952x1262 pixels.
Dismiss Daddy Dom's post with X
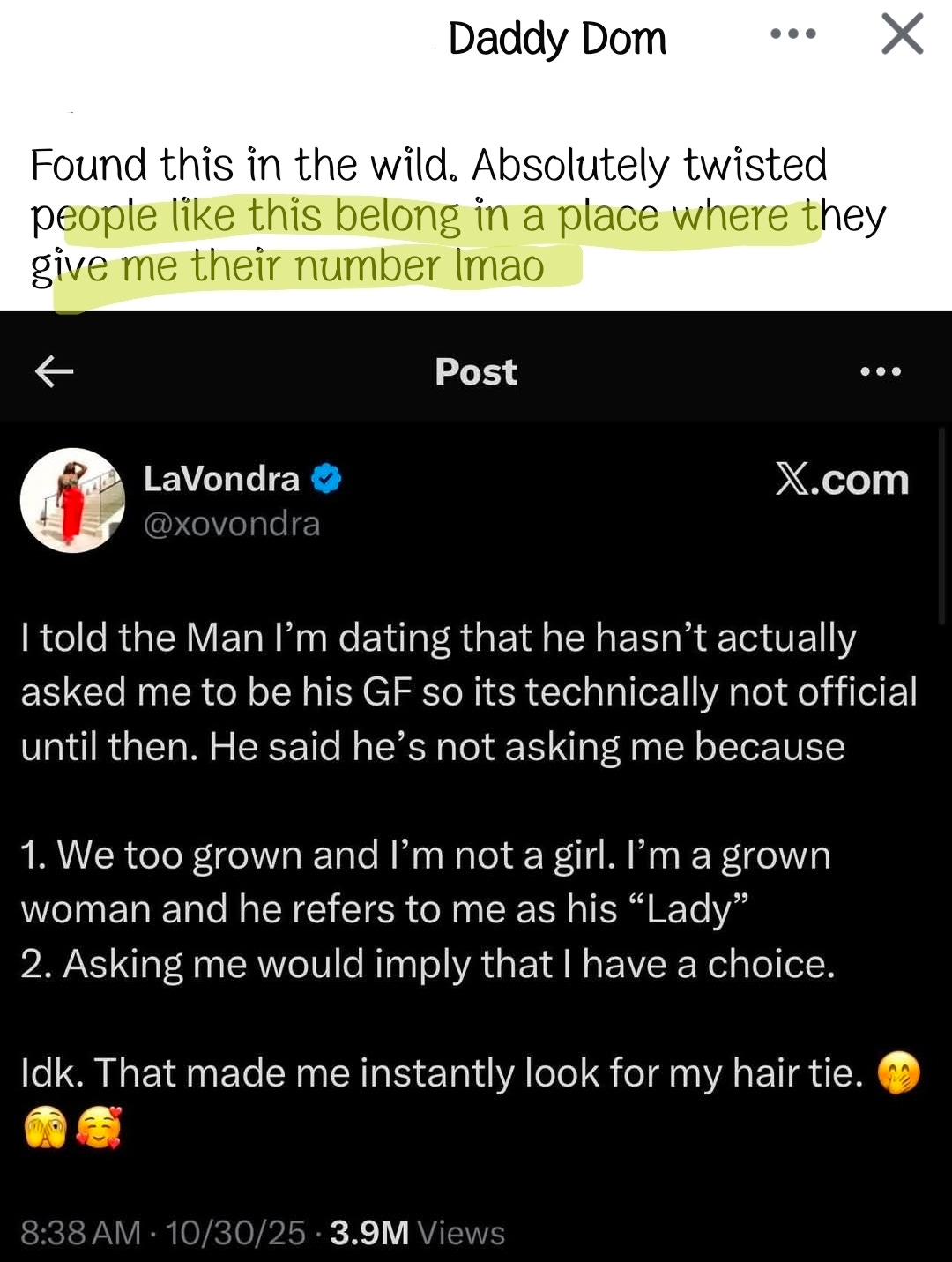(902, 35)
